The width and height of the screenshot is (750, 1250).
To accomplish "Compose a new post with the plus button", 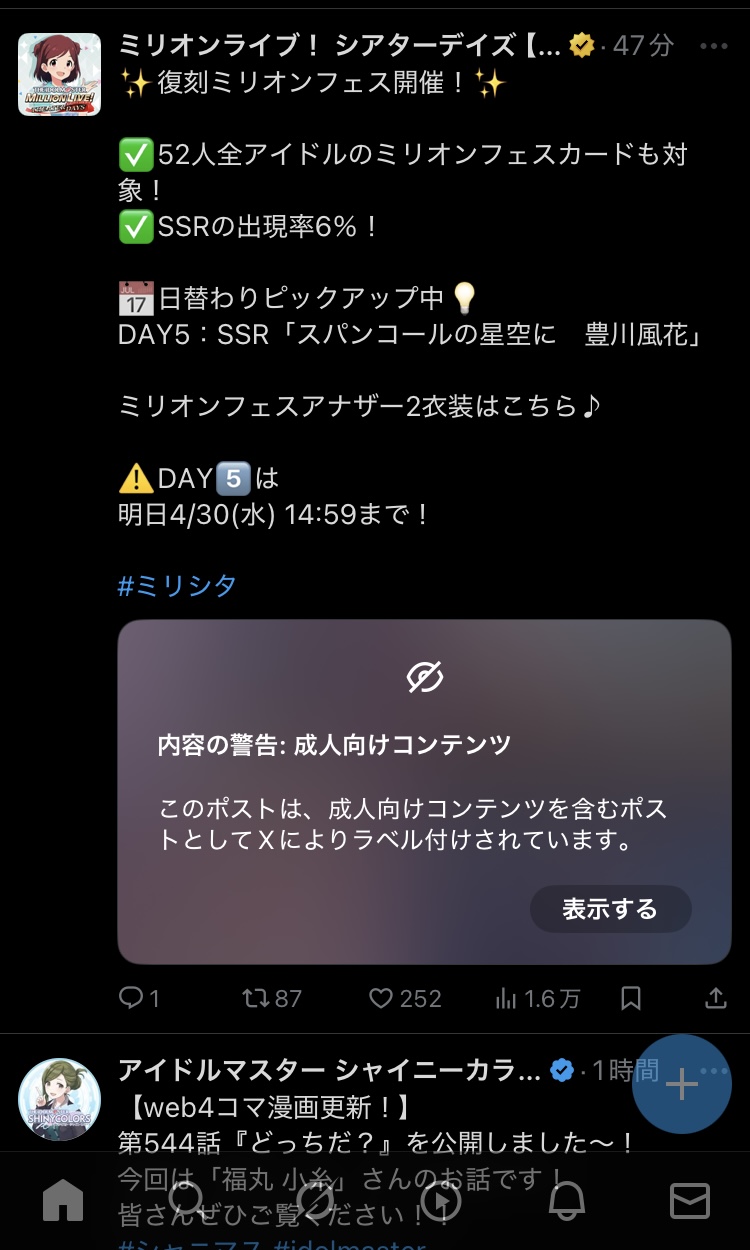I will click(x=682, y=1085).
